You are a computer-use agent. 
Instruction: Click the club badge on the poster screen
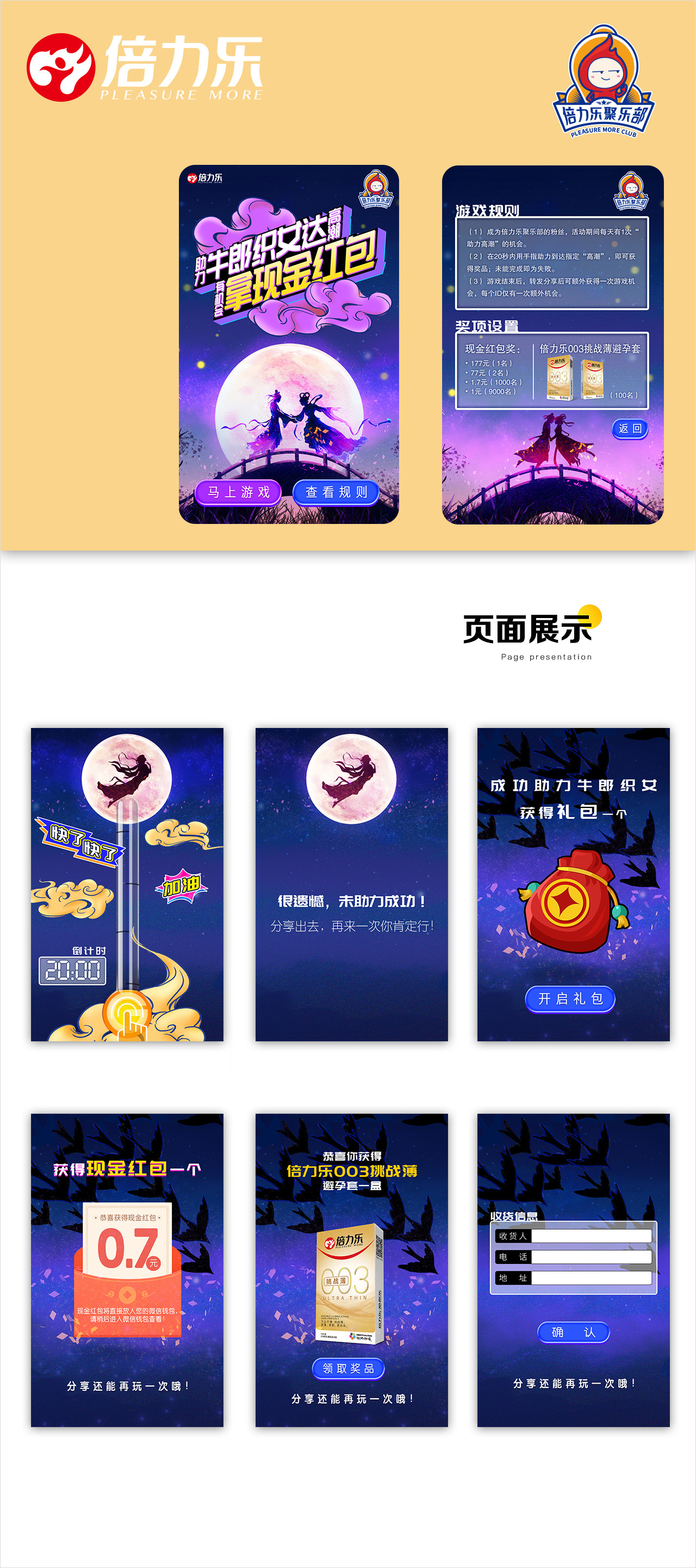[376, 189]
